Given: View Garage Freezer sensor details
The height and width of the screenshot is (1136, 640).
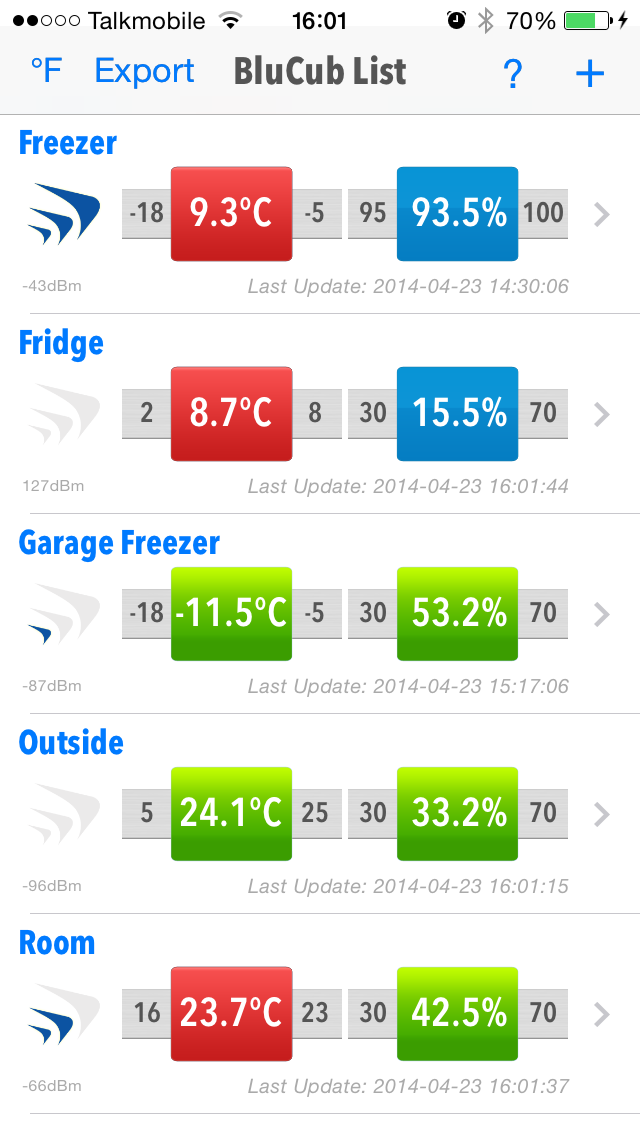Looking at the screenshot, I should click(x=320, y=614).
